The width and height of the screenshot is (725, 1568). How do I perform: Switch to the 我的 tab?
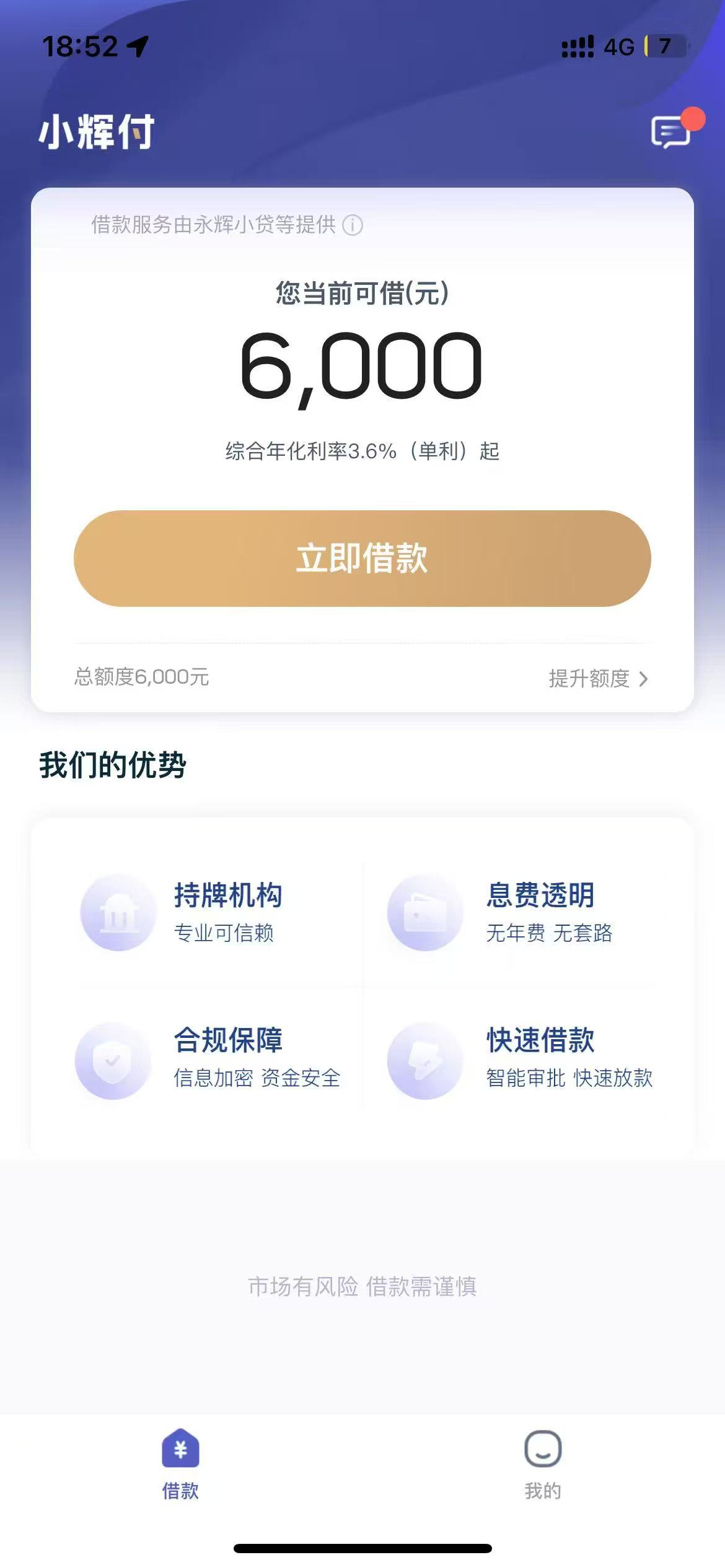(x=542, y=1474)
